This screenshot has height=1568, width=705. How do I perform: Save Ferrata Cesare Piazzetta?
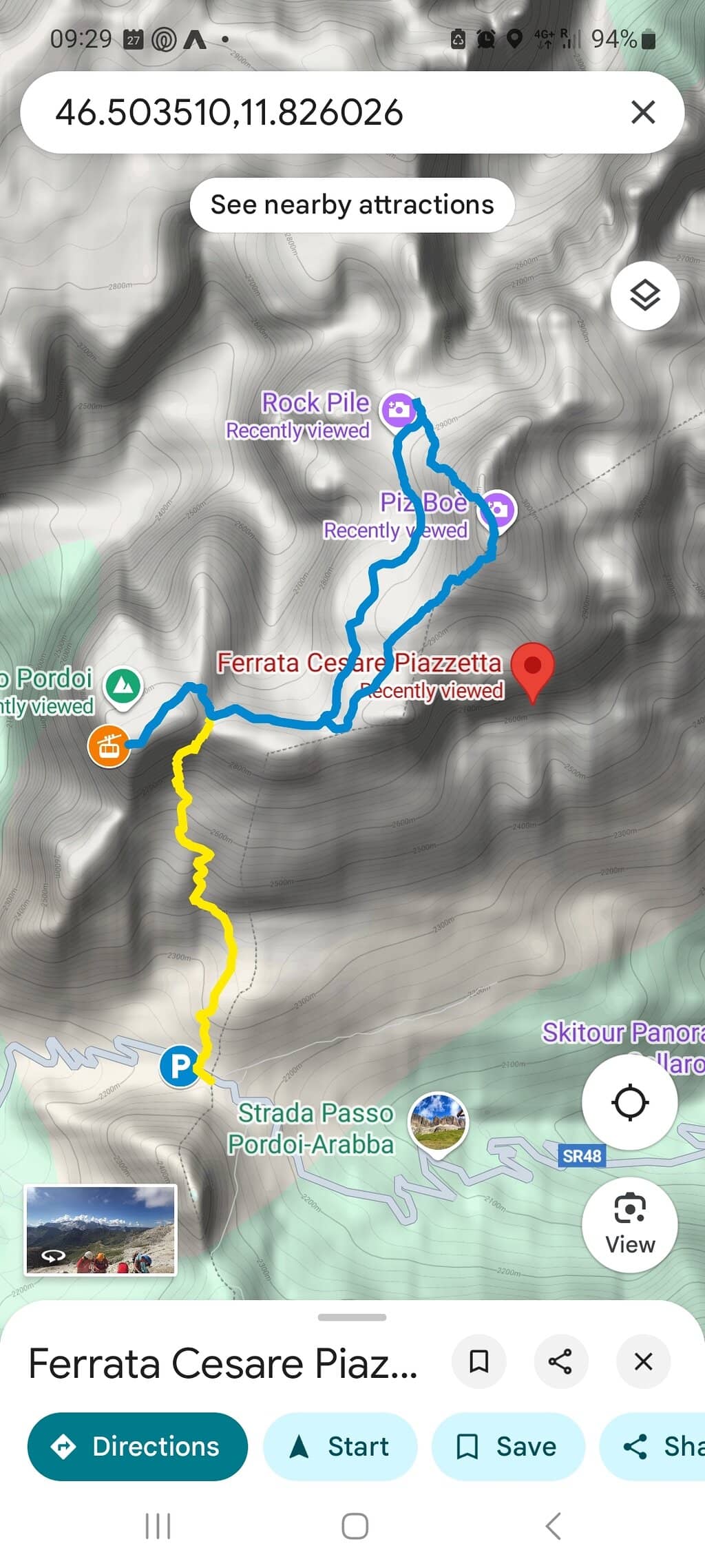[x=508, y=1447]
